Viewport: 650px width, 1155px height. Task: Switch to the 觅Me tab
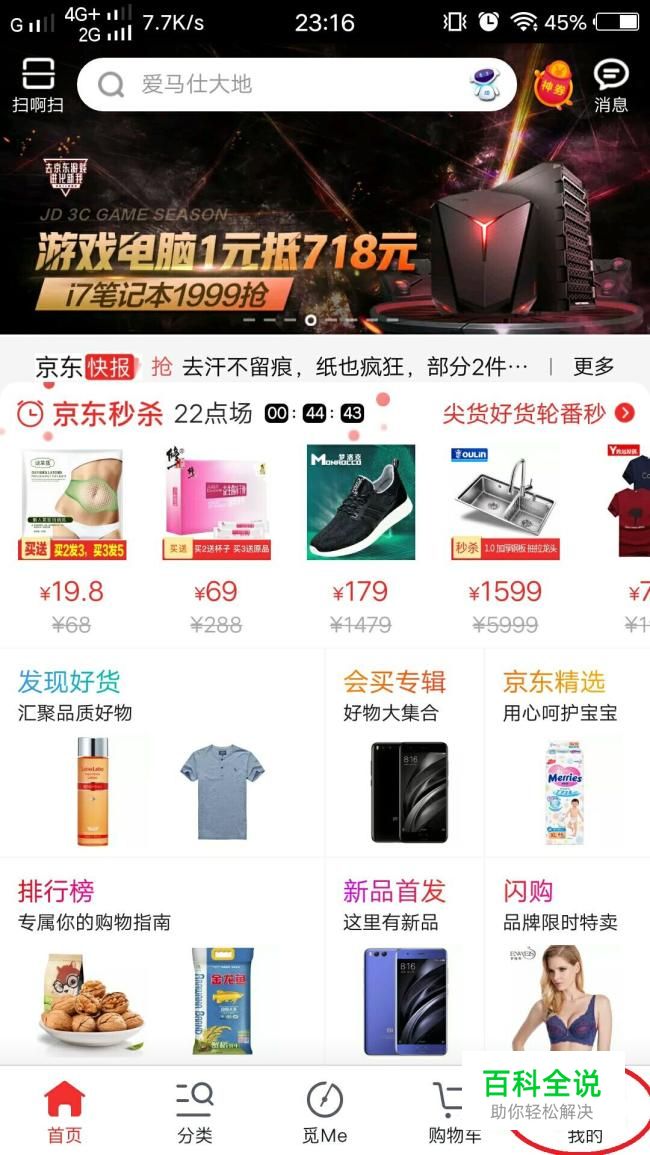325,1112
